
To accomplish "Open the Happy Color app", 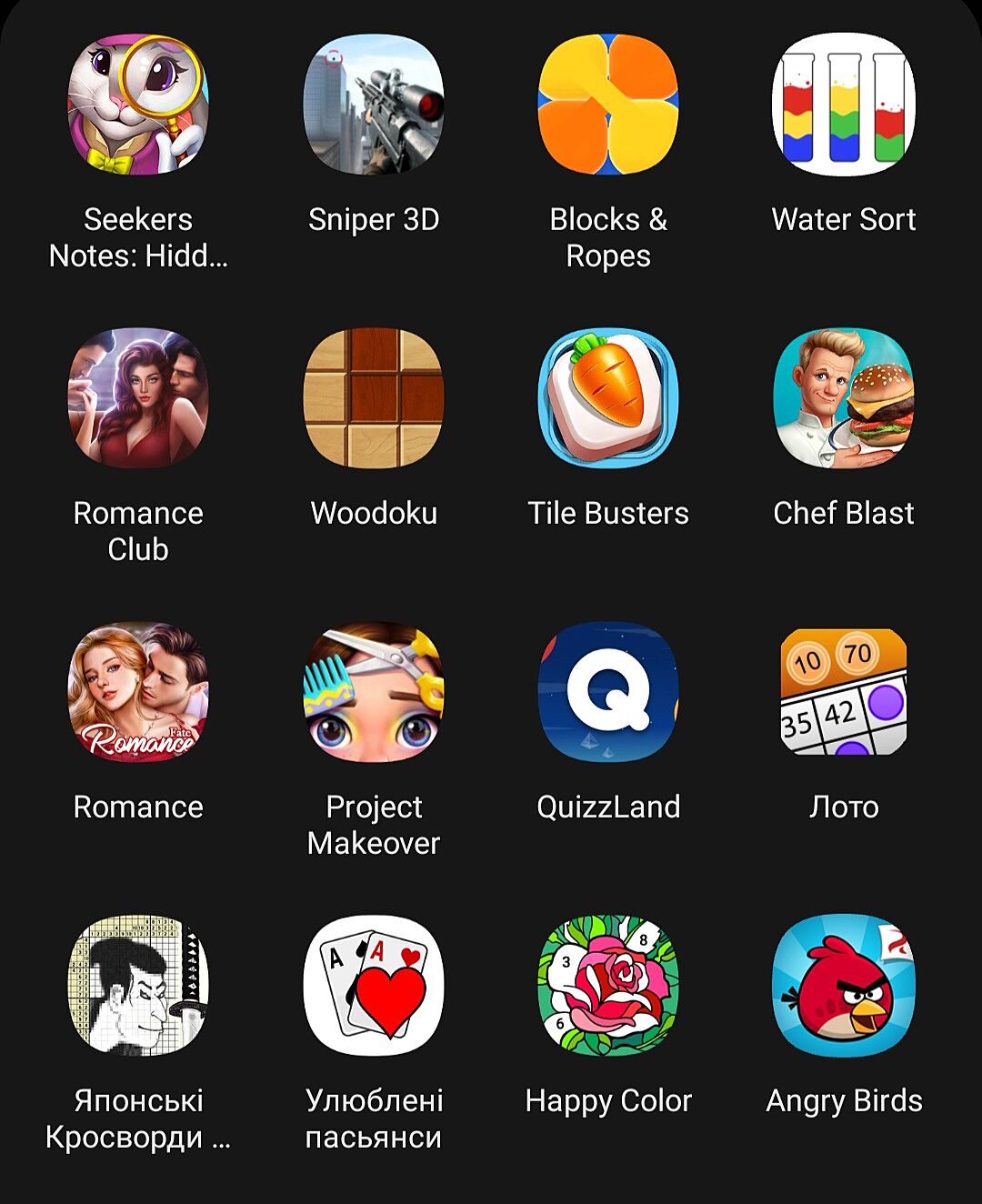I will (608, 986).
